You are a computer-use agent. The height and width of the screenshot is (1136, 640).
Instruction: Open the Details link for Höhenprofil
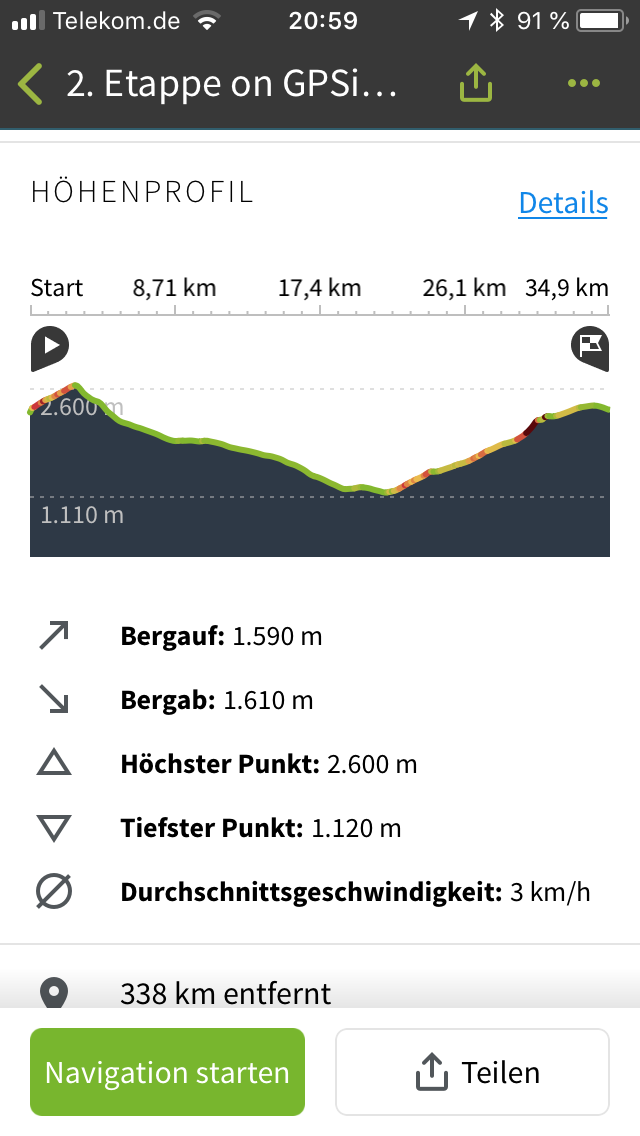click(563, 203)
